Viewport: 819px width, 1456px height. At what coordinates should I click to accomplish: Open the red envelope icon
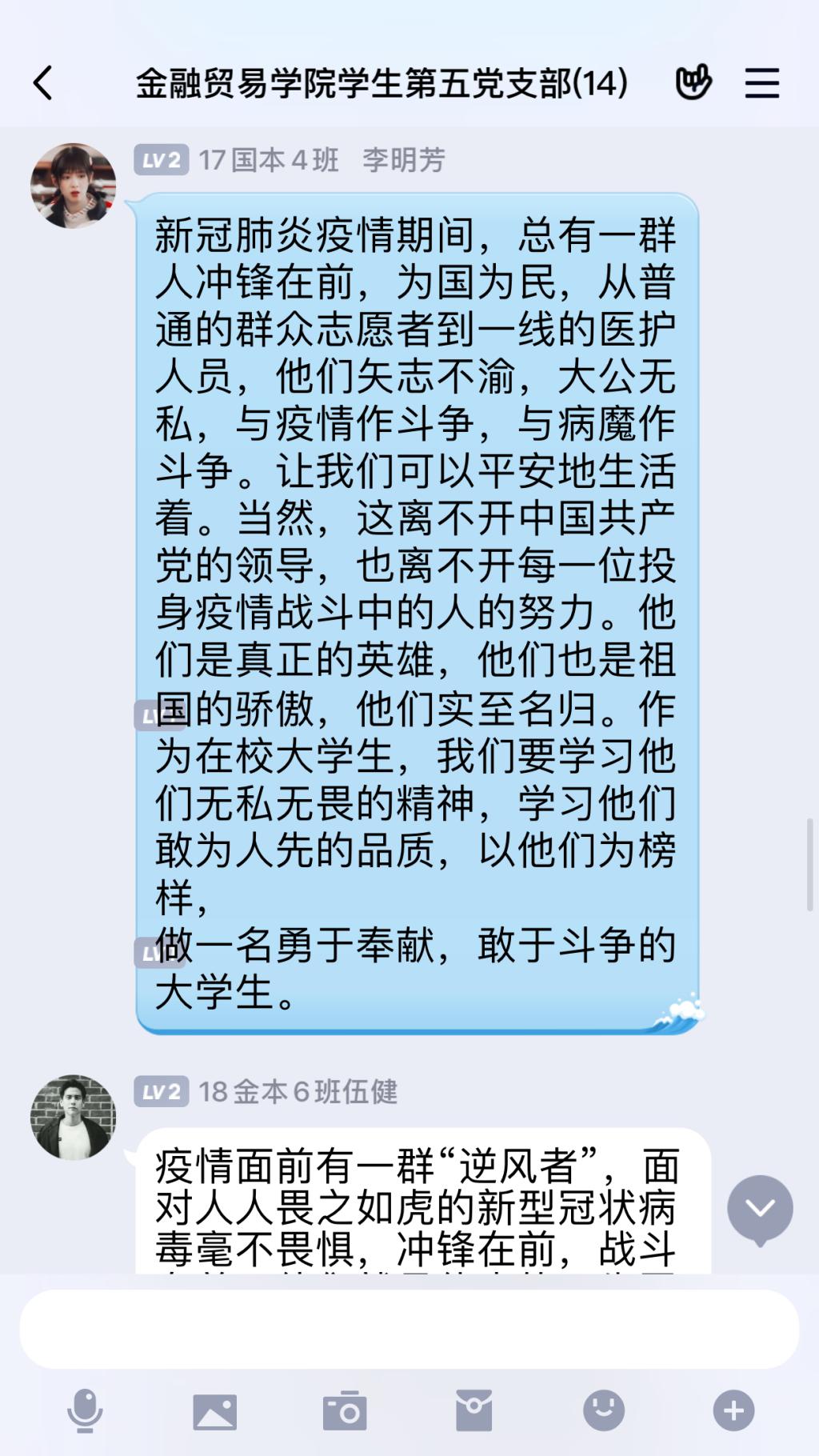pos(474,1410)
